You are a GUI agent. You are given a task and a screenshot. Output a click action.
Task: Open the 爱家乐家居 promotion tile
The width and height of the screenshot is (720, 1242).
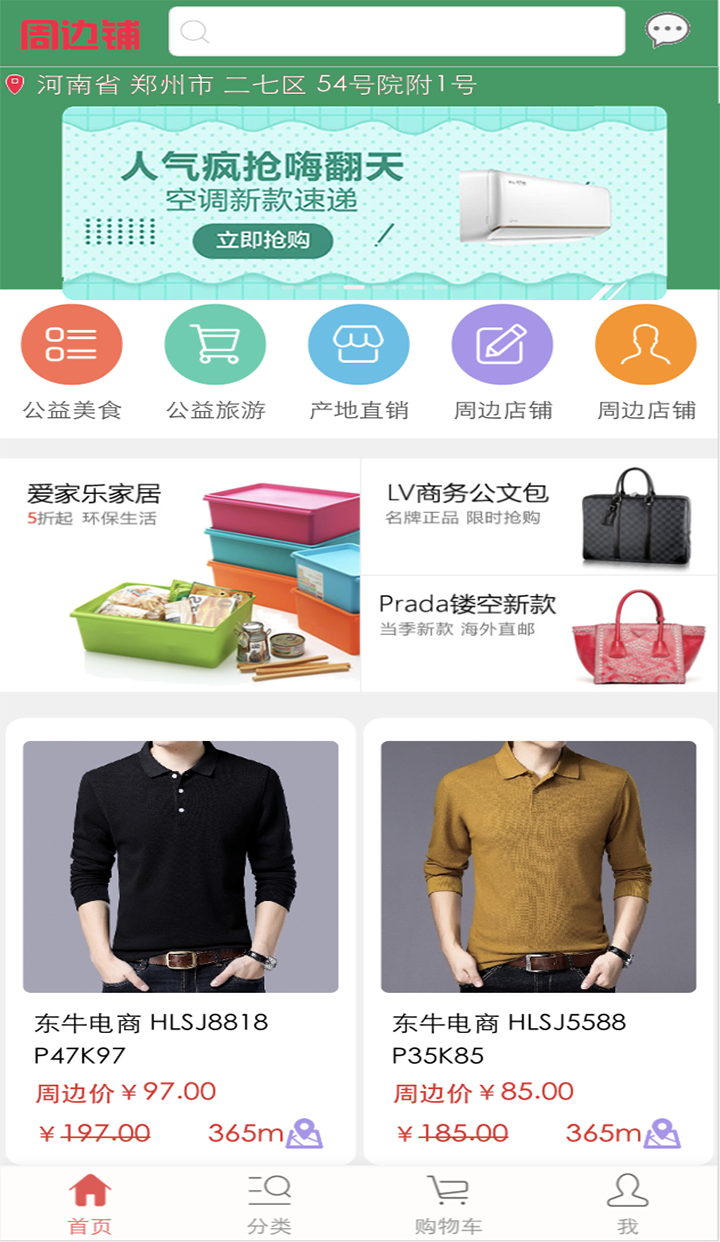180,575
